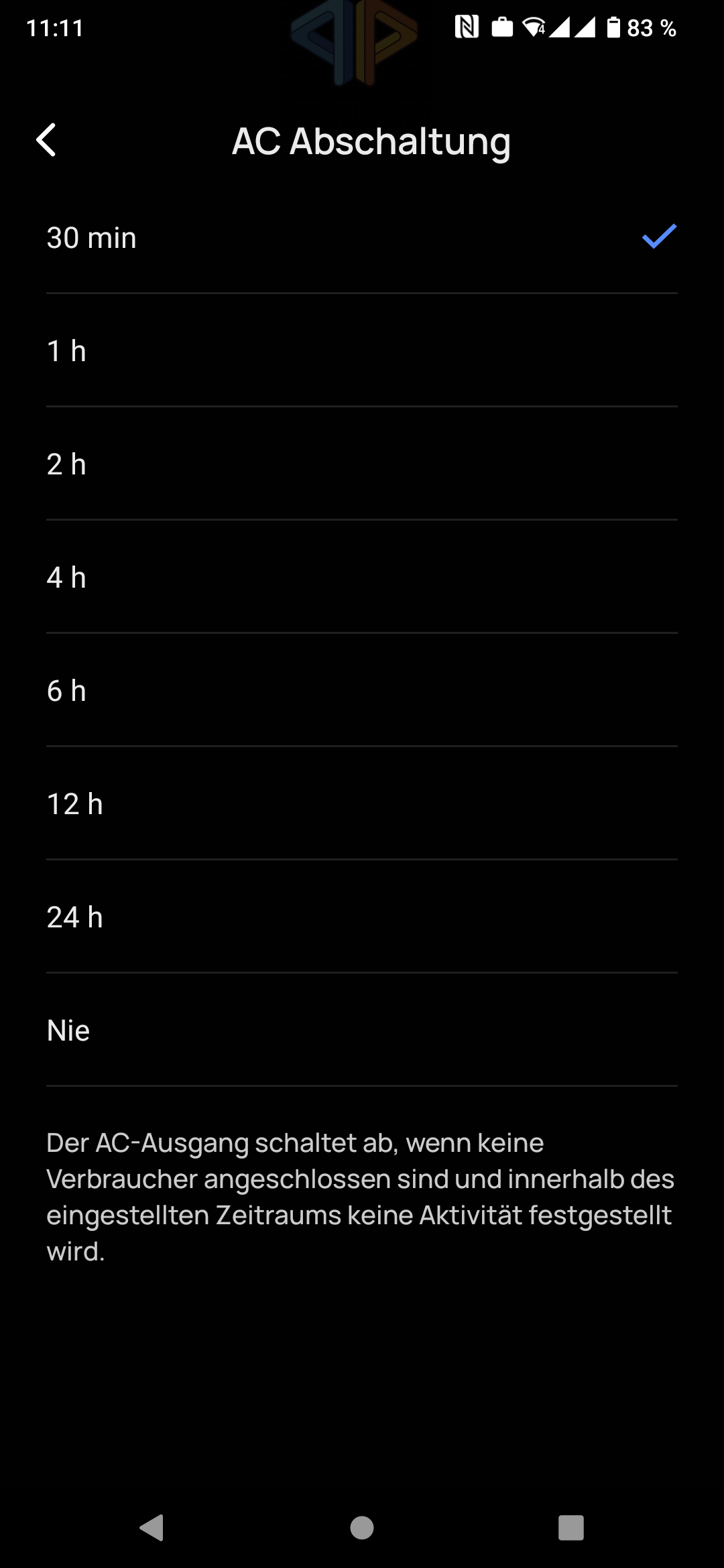Go back from AC Abschaltung screen
Viewport: 724px width, 1568px height.
click(x=46, y=141)
